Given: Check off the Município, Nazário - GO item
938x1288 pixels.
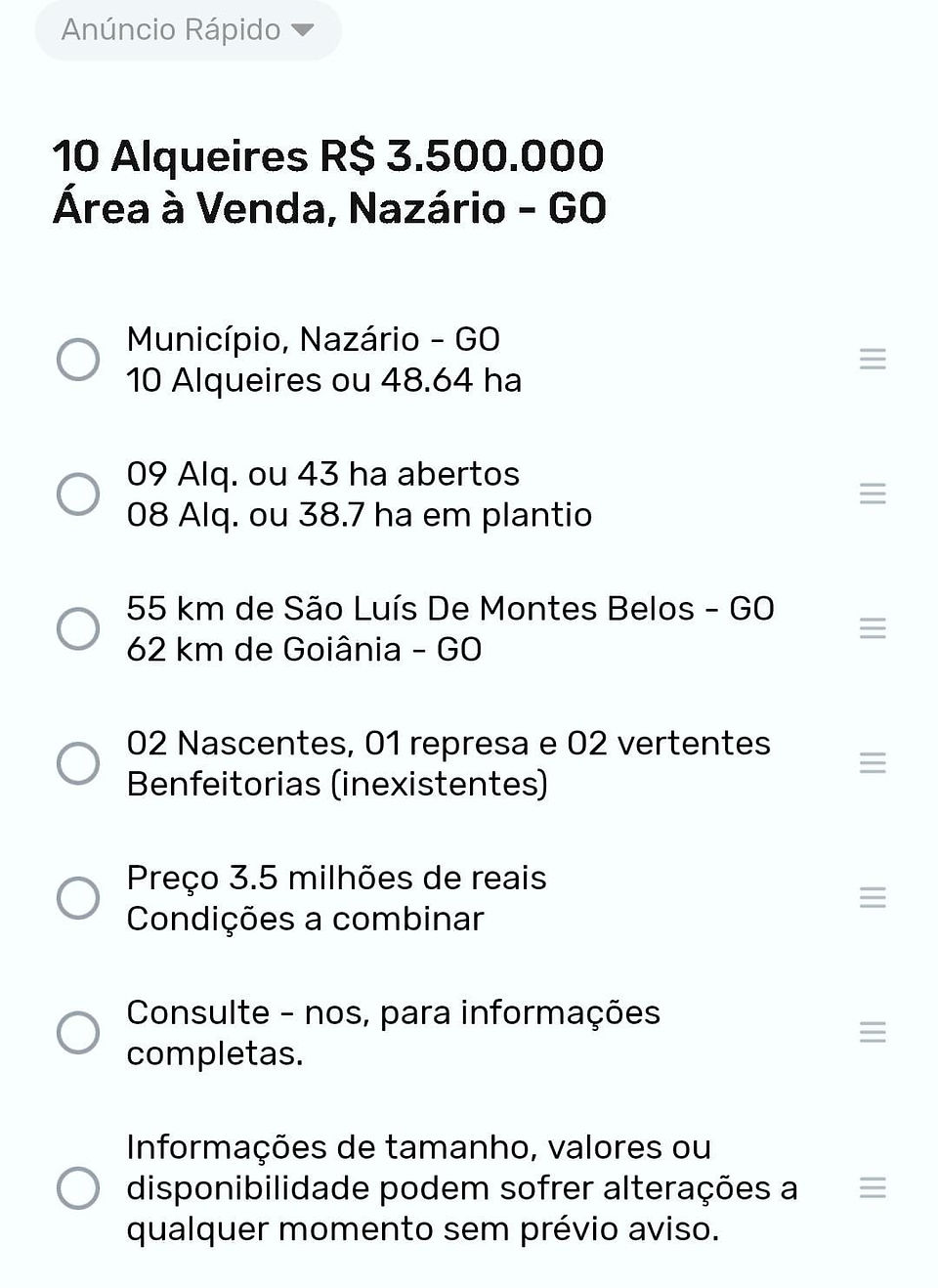Looking at the screenshot, I should point(78,360).
